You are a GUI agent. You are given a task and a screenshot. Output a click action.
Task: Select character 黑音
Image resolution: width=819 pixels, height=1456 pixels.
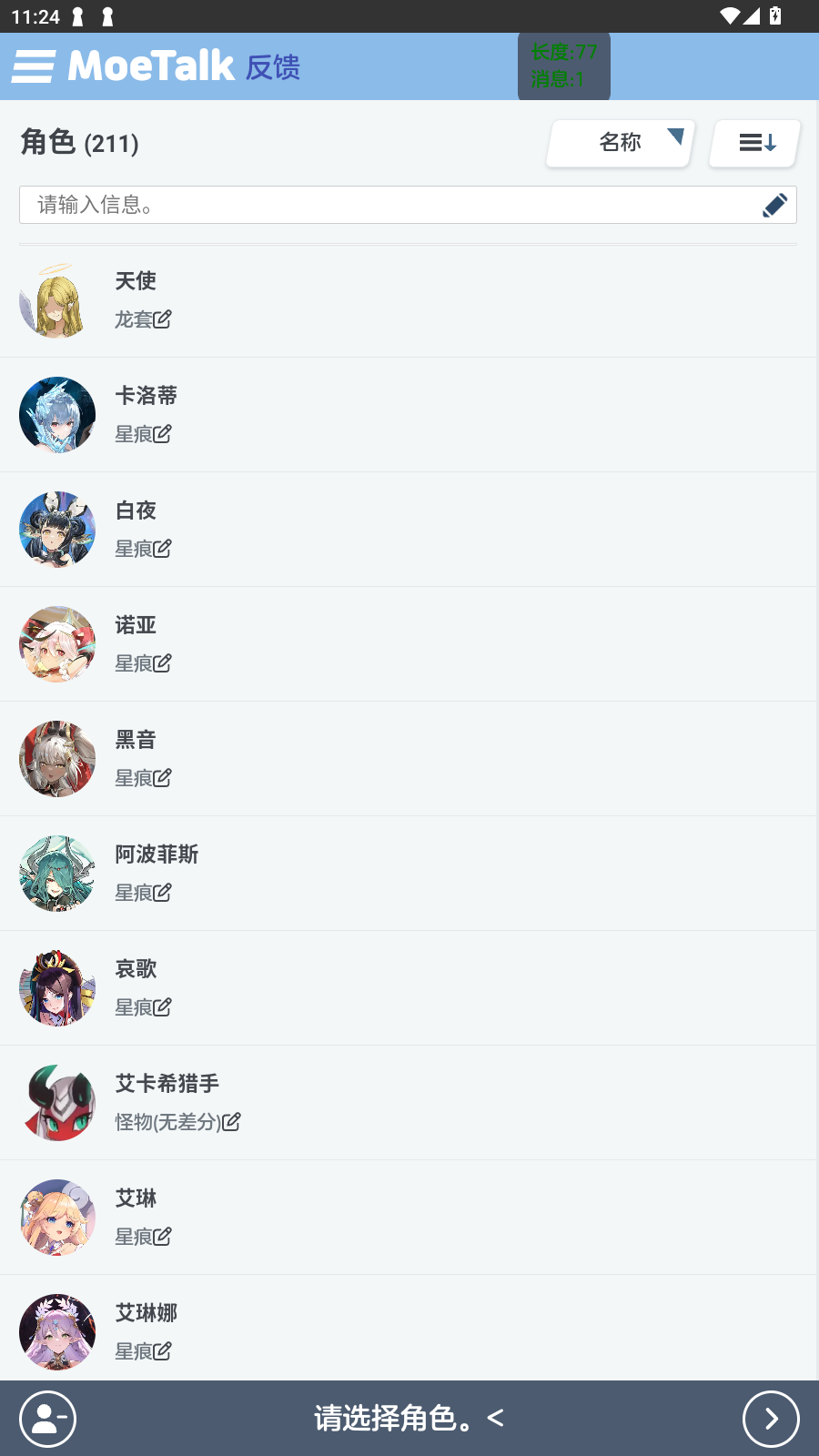[x=135, y=740]
